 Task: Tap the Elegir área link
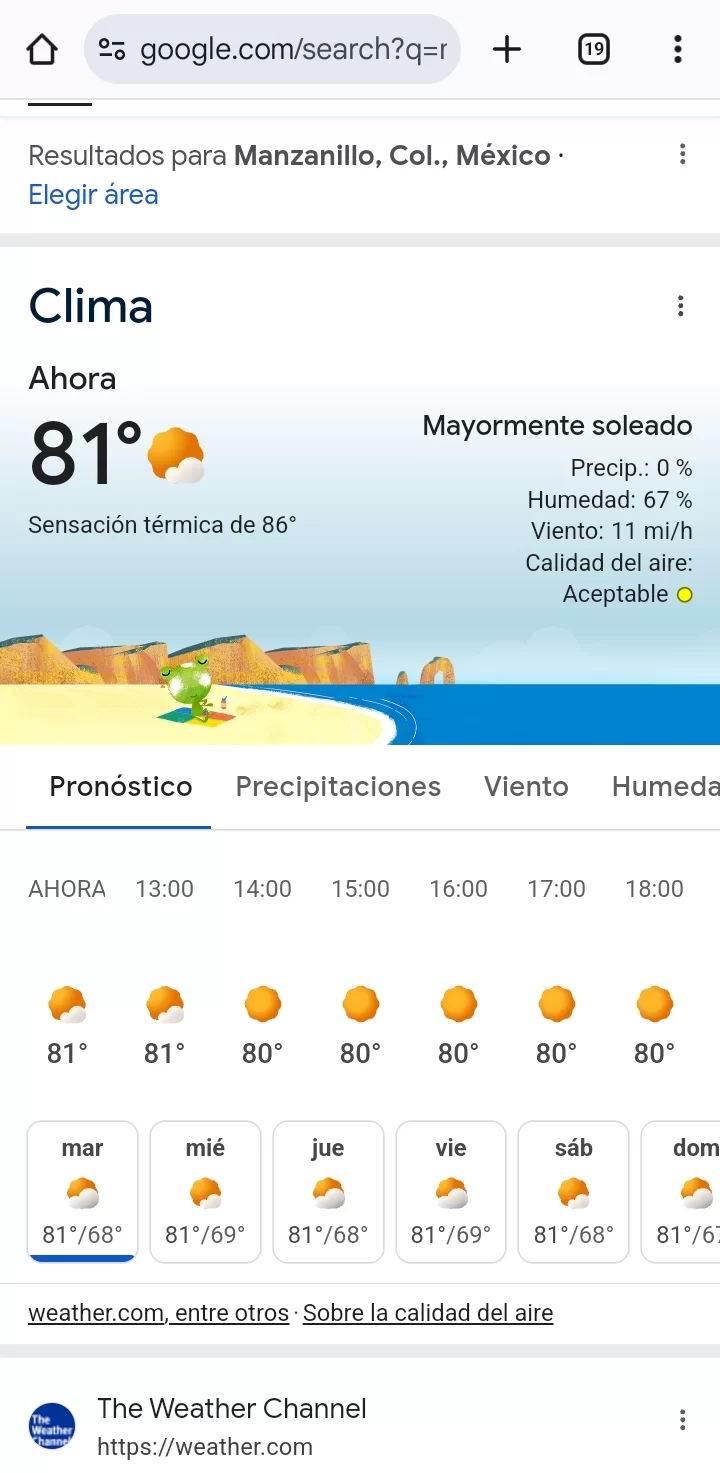(x=93, y=194)
